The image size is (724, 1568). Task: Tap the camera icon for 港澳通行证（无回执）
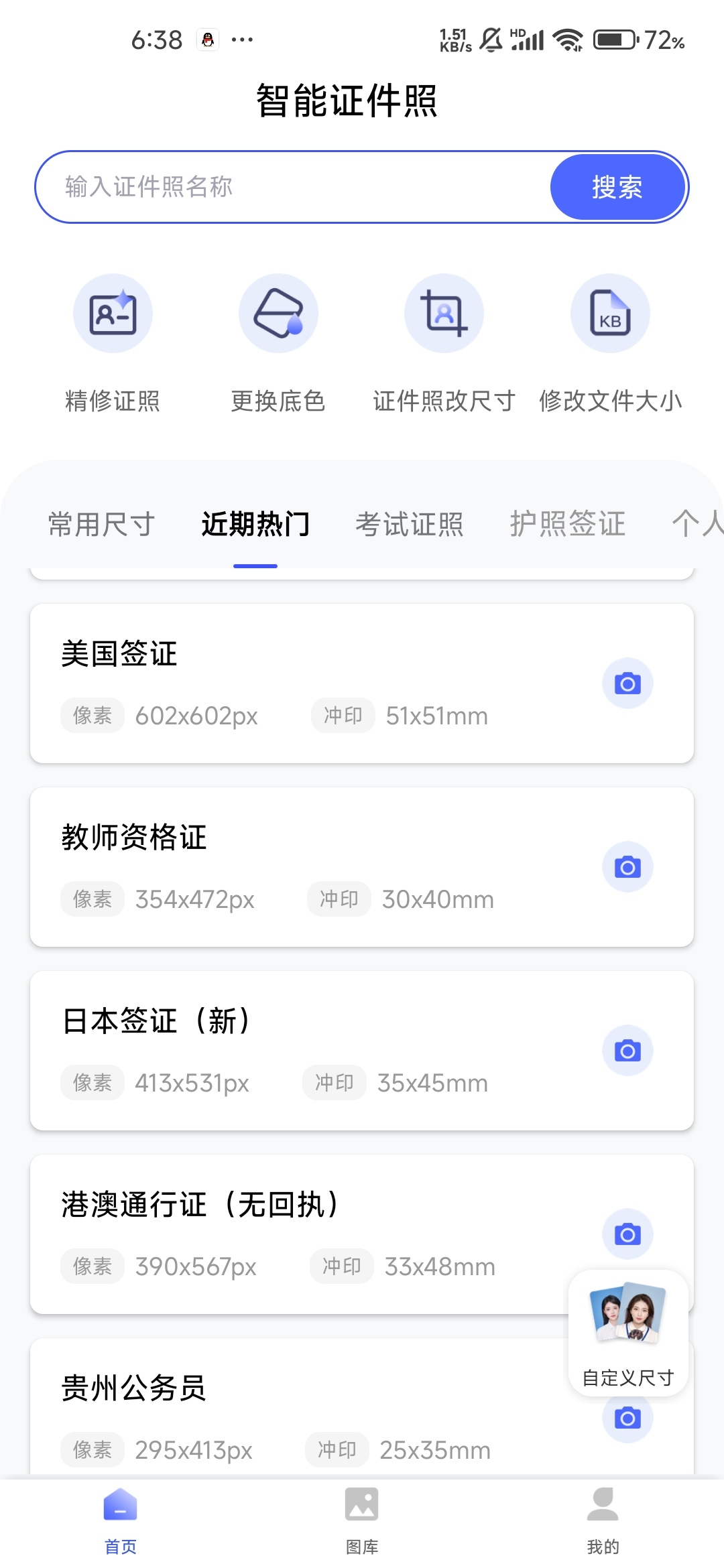pyautogui.click(x=627, y=1234)
